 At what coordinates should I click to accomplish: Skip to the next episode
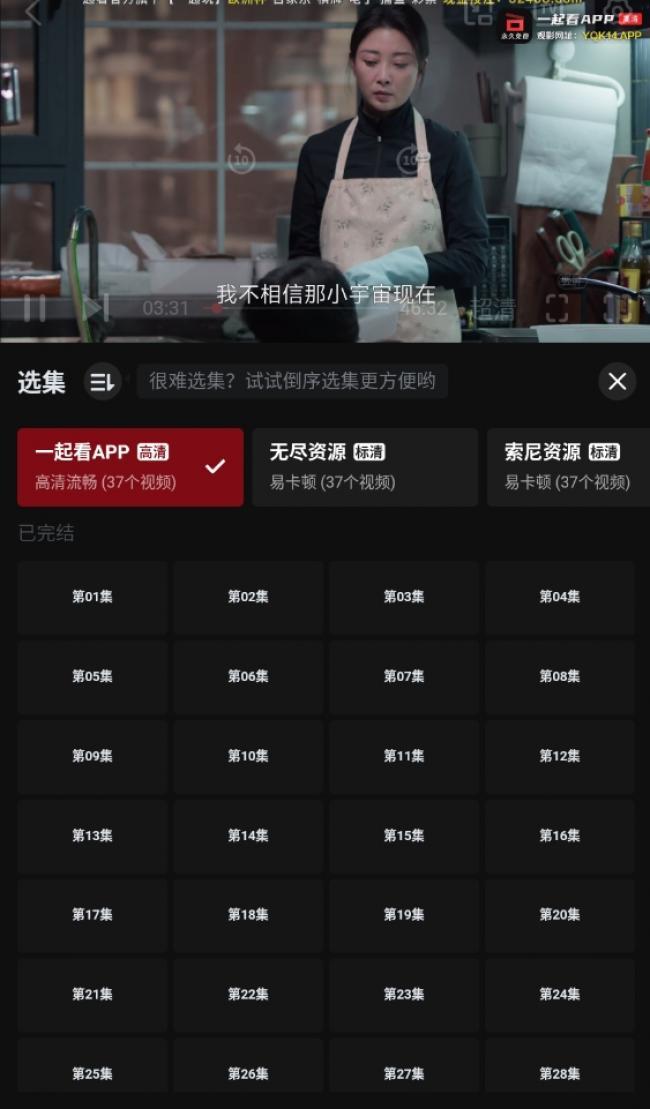(95, 308)
